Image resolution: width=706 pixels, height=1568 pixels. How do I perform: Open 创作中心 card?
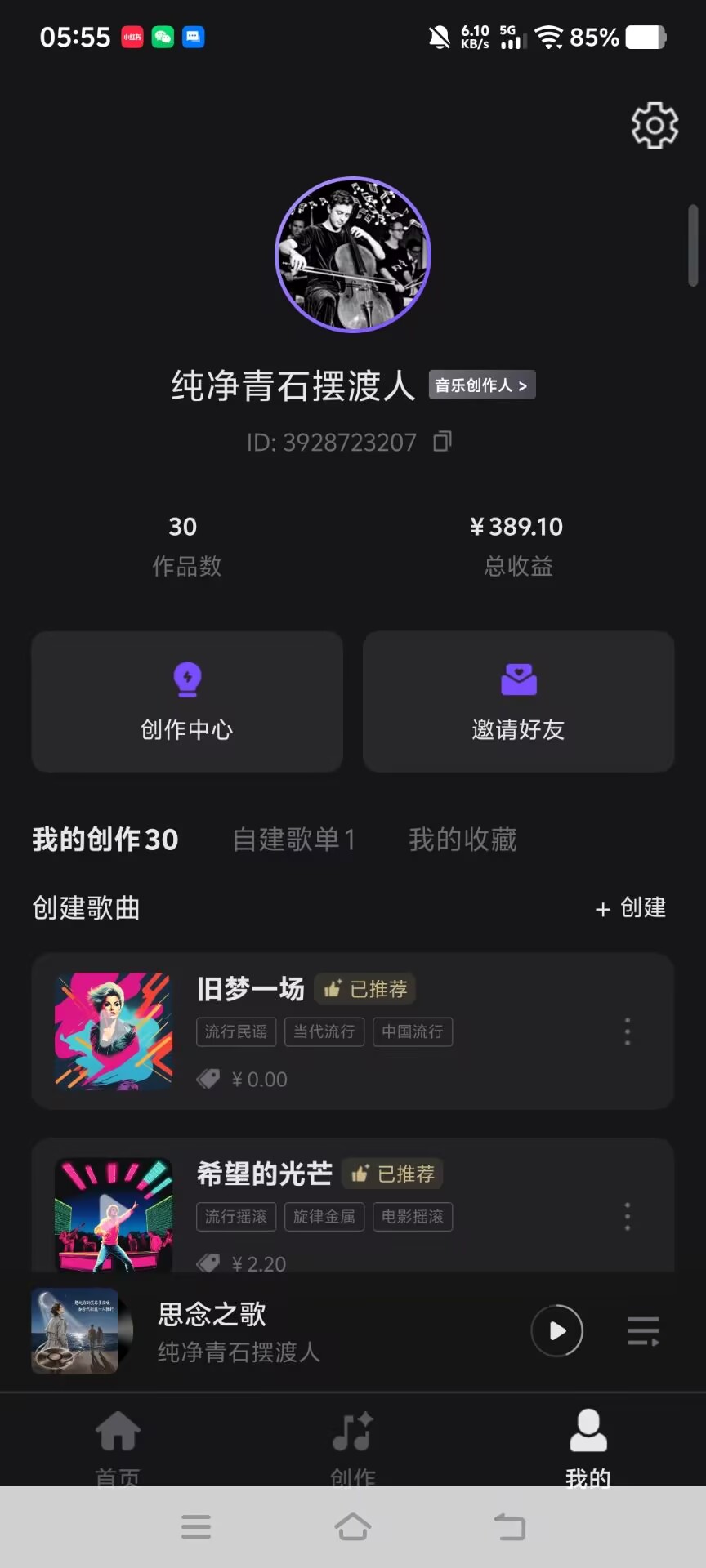pyautogui.click(x=187, y=702)
